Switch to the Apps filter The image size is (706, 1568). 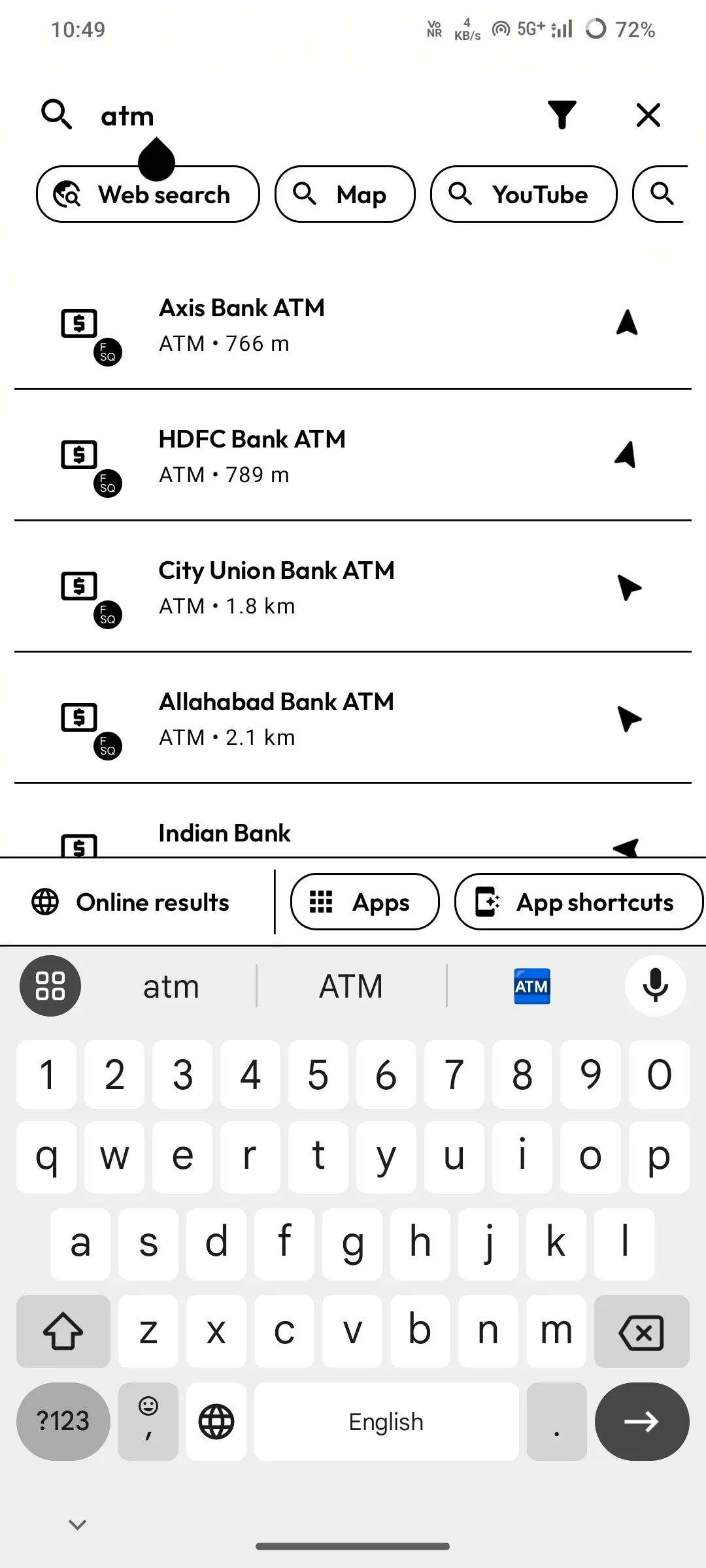364,902
